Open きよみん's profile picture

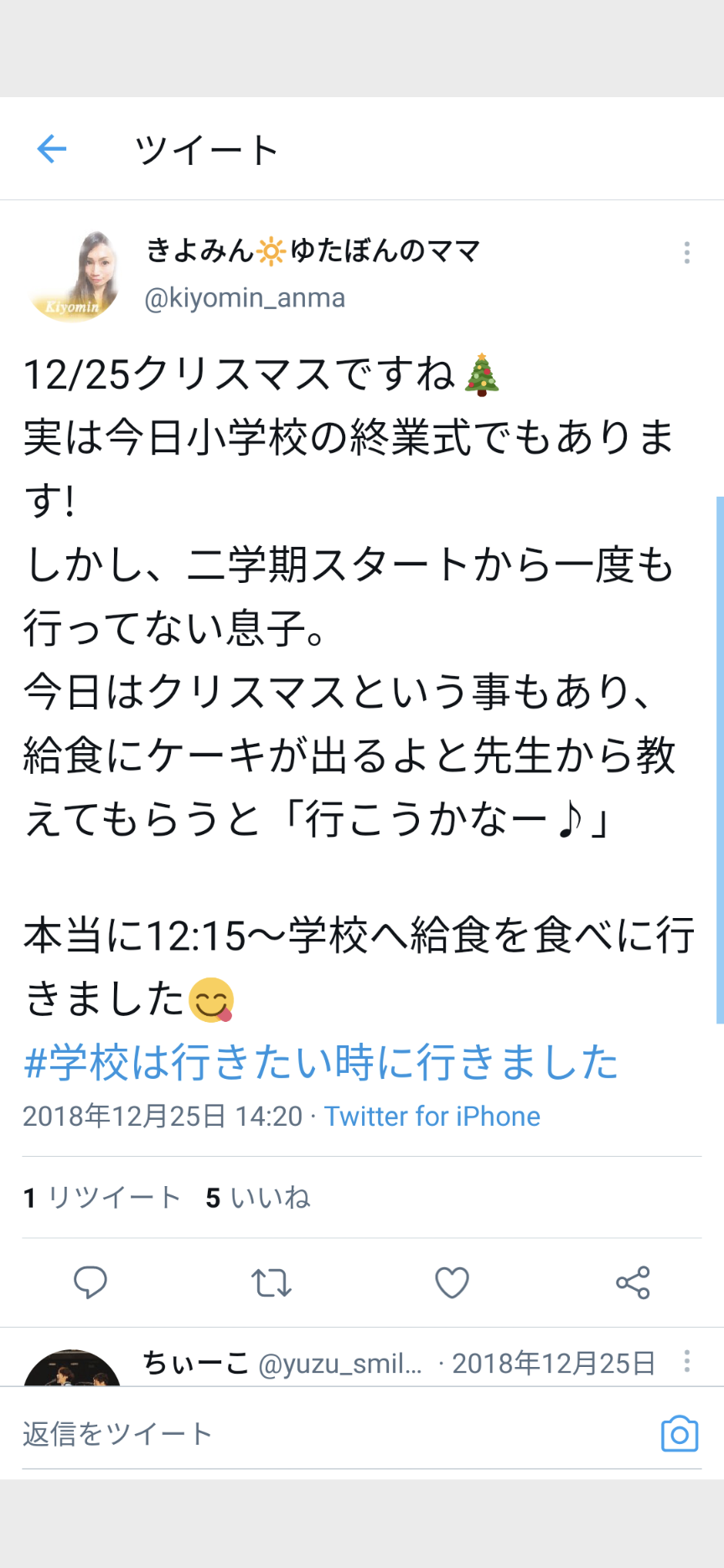75,276
